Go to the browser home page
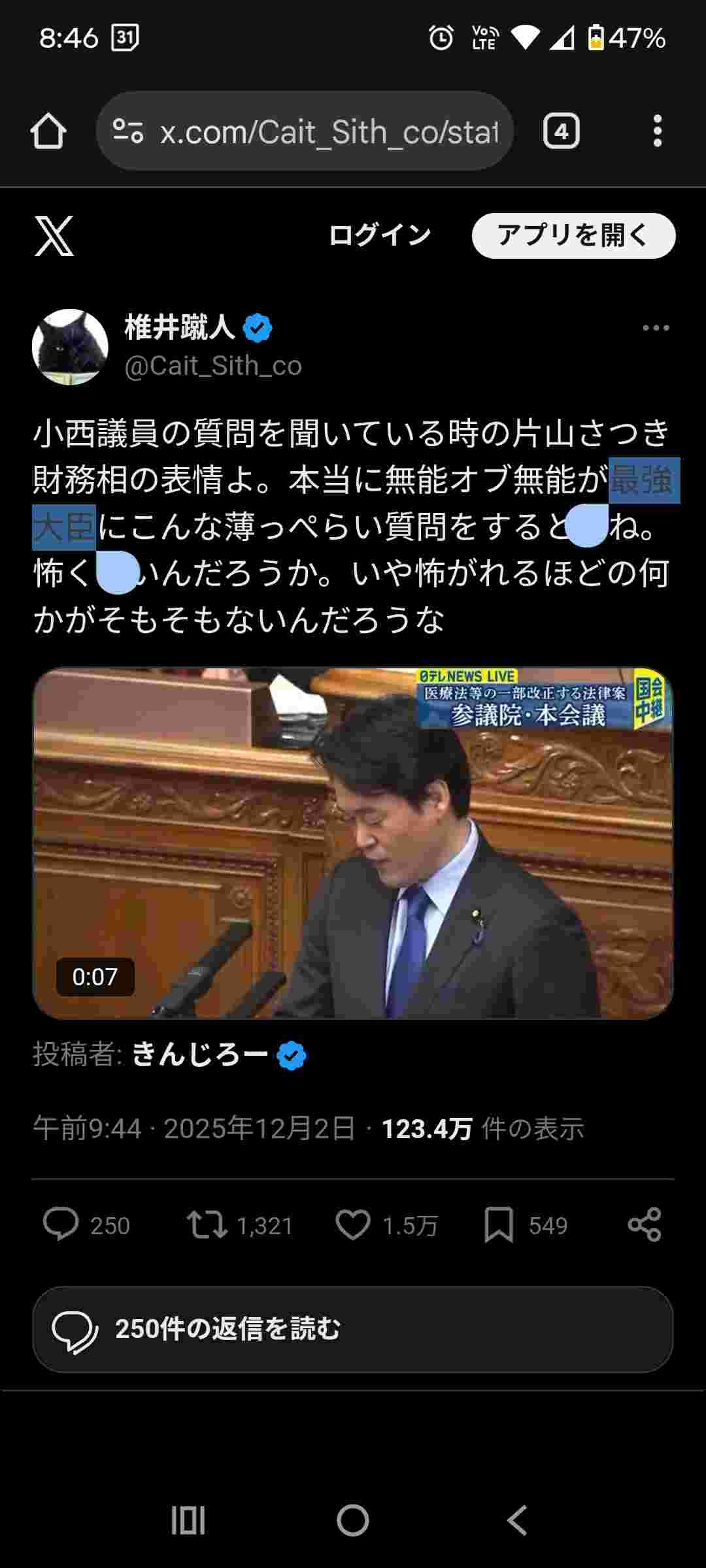Screen dimensions: 706x1568 click(48, 132)
